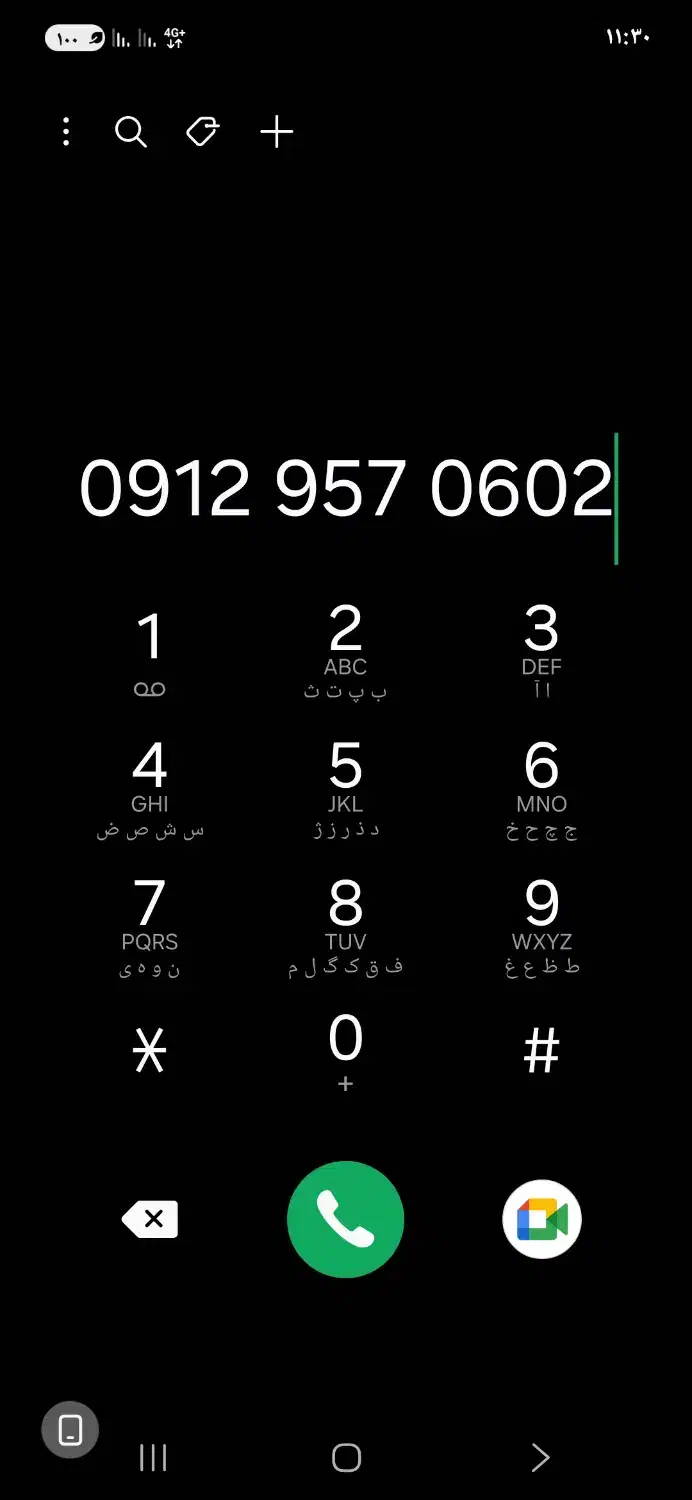Screen dimensions: 692x1500
Task: Open the three-dot overflow menu
Action: (x=66, y=132)
